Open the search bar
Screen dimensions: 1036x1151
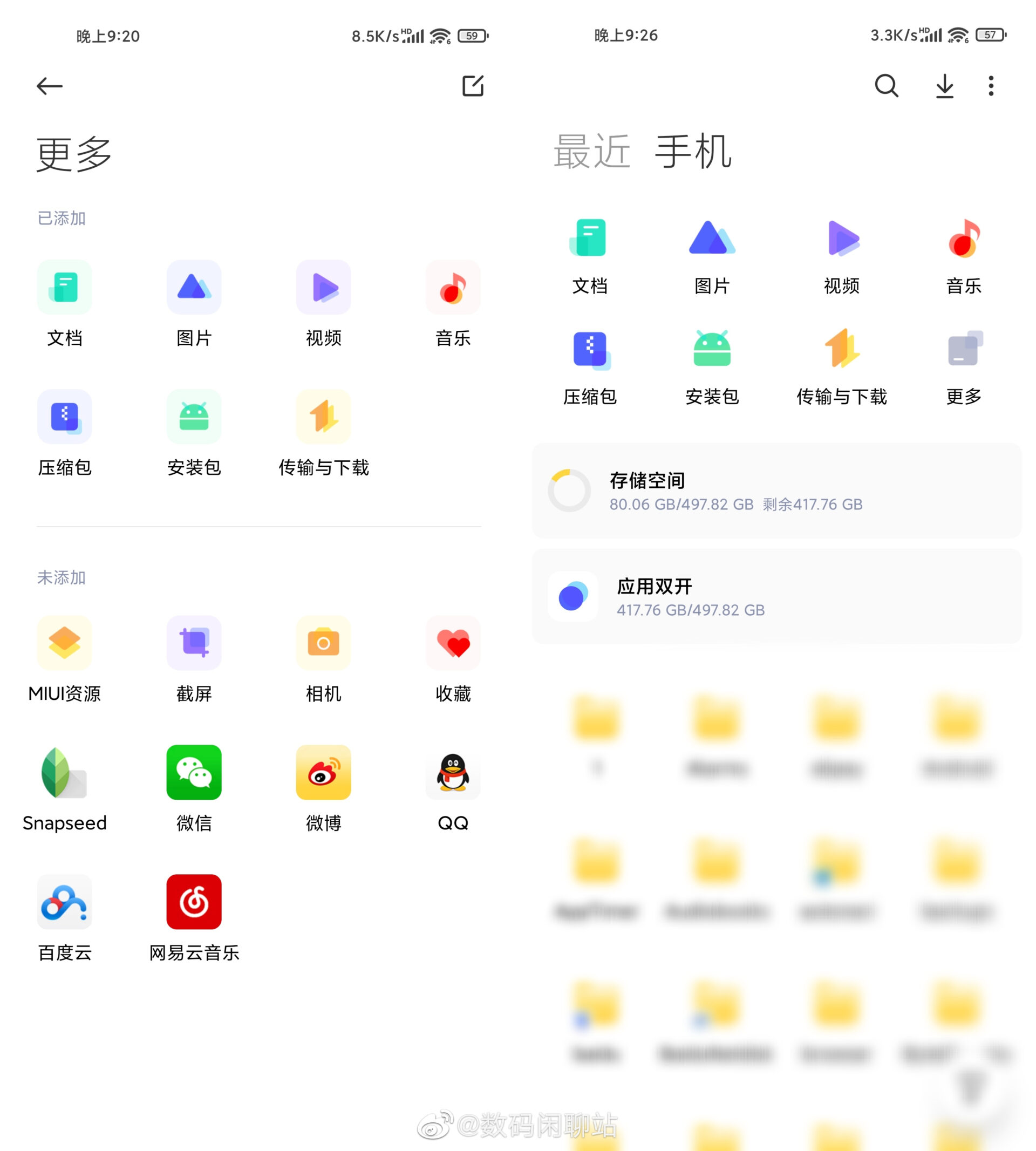point(885,86)
